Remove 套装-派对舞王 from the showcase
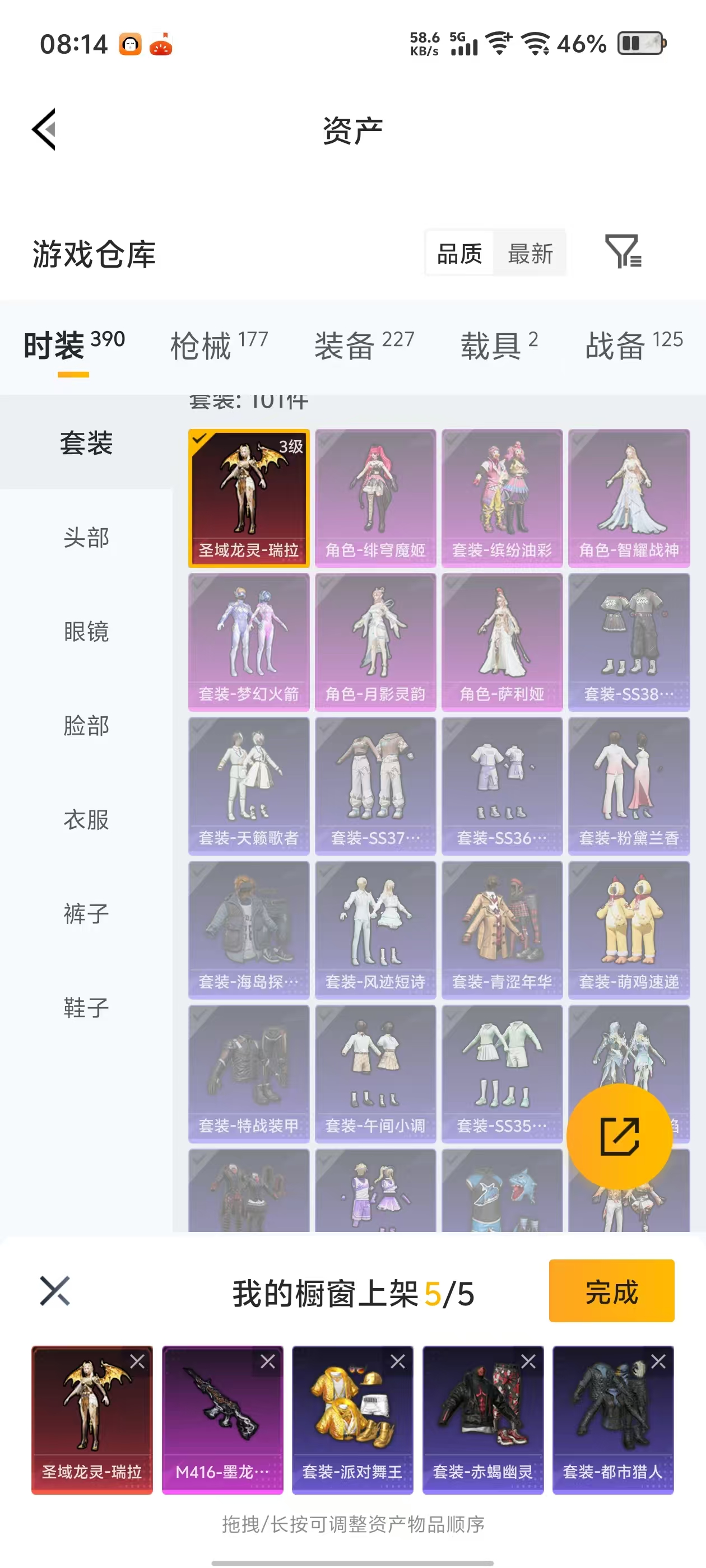Viewport: 706px width, 1568px height. [398, 1362]
